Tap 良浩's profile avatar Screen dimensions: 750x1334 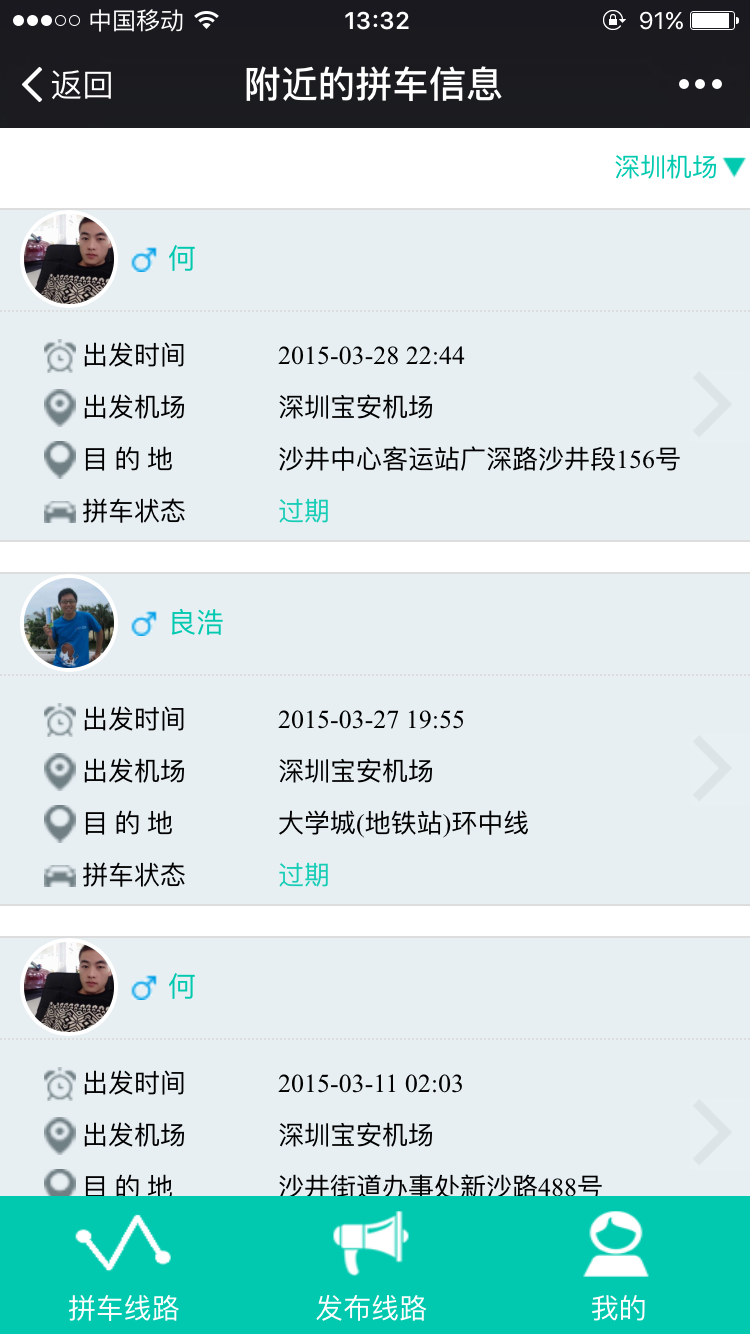69,623
